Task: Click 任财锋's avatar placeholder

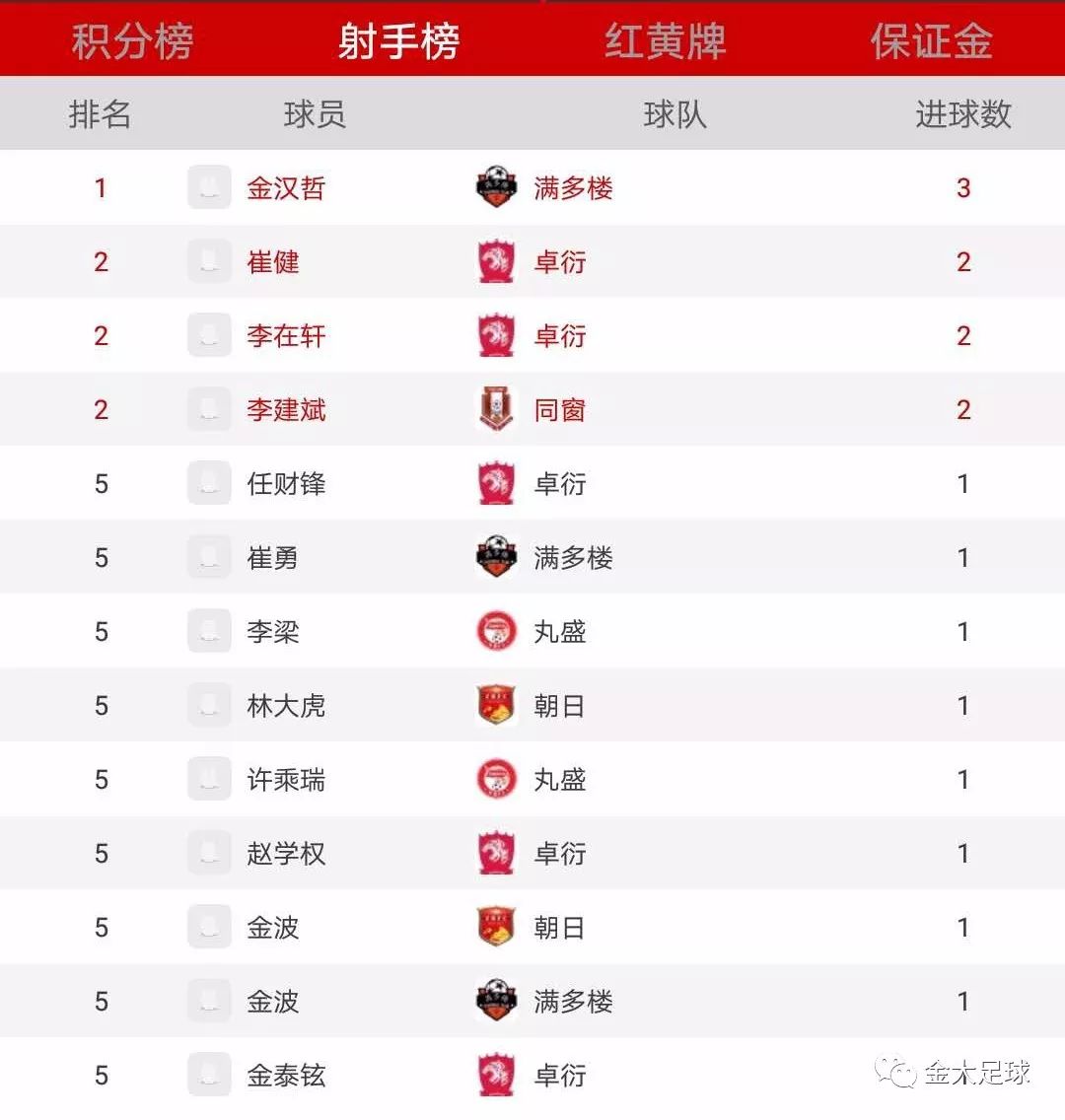Action: (x=208, y=483)
